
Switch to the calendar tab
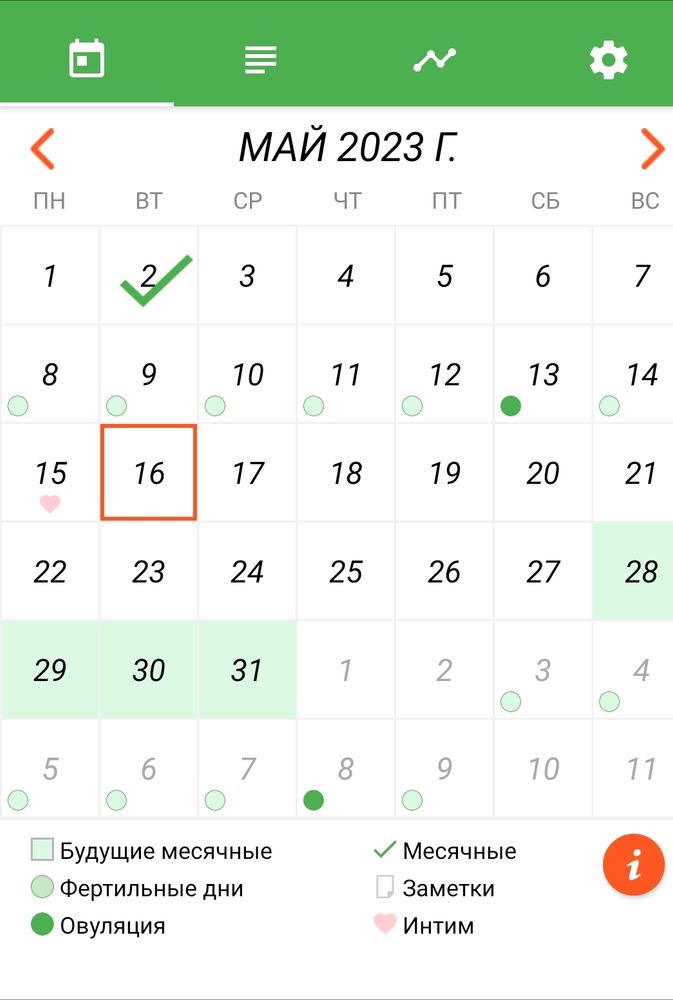click(87, 60)
